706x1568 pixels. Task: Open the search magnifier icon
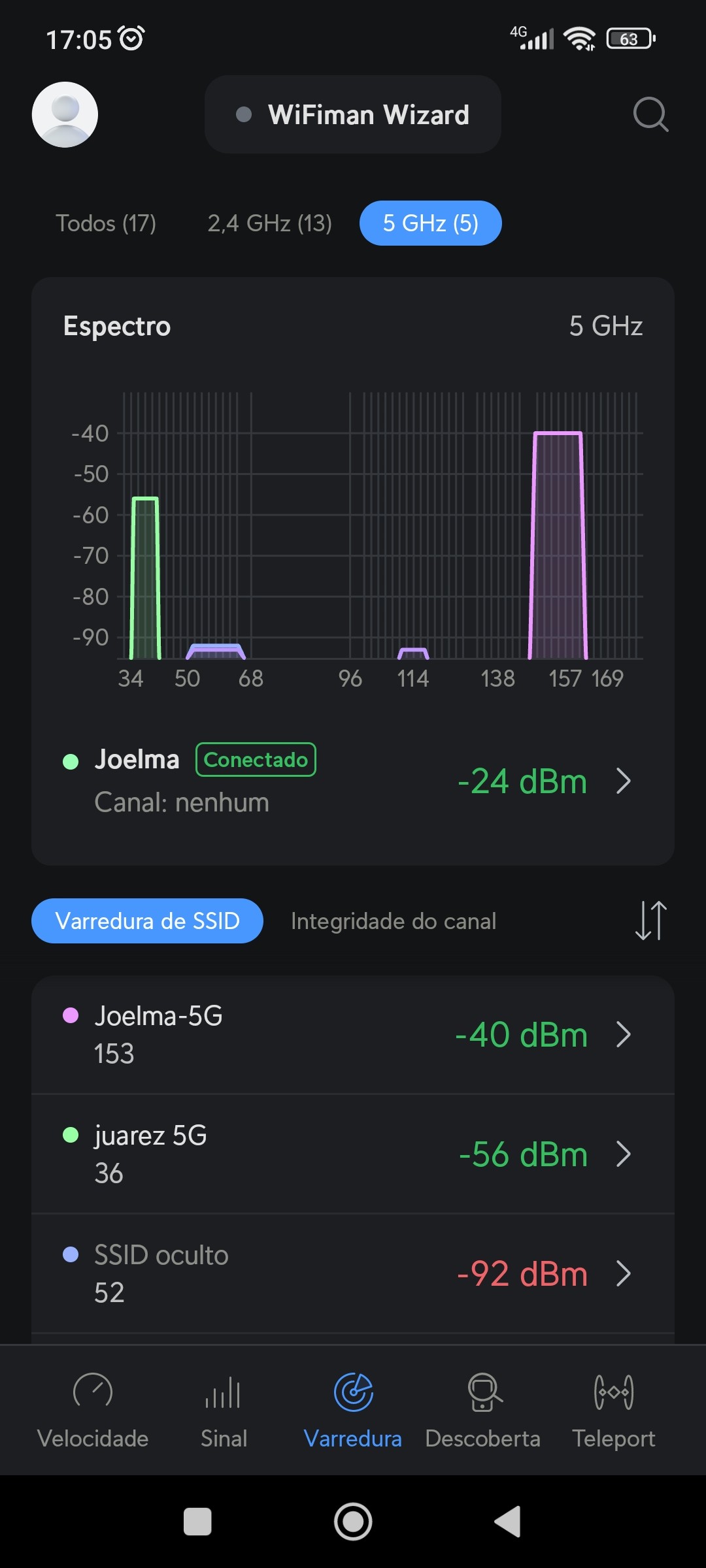click(650, 114)
